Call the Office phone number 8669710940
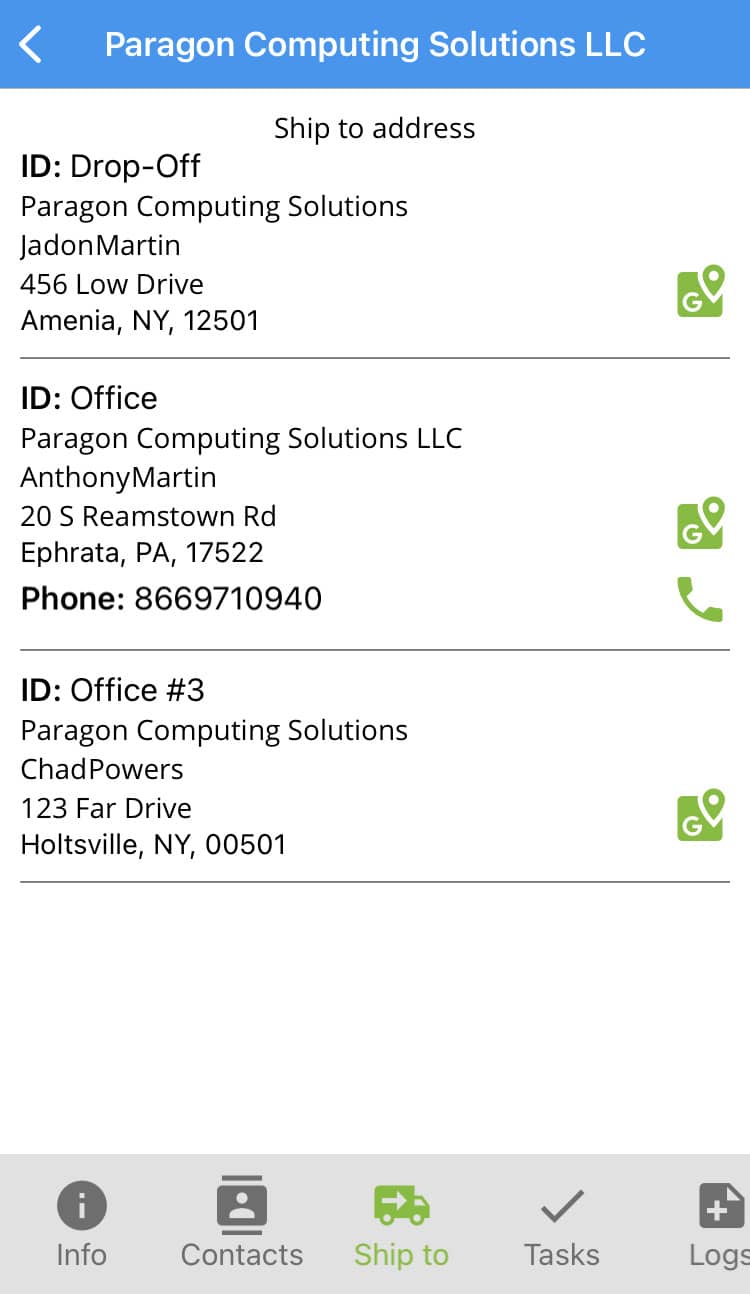 click(x=700, y=599)
